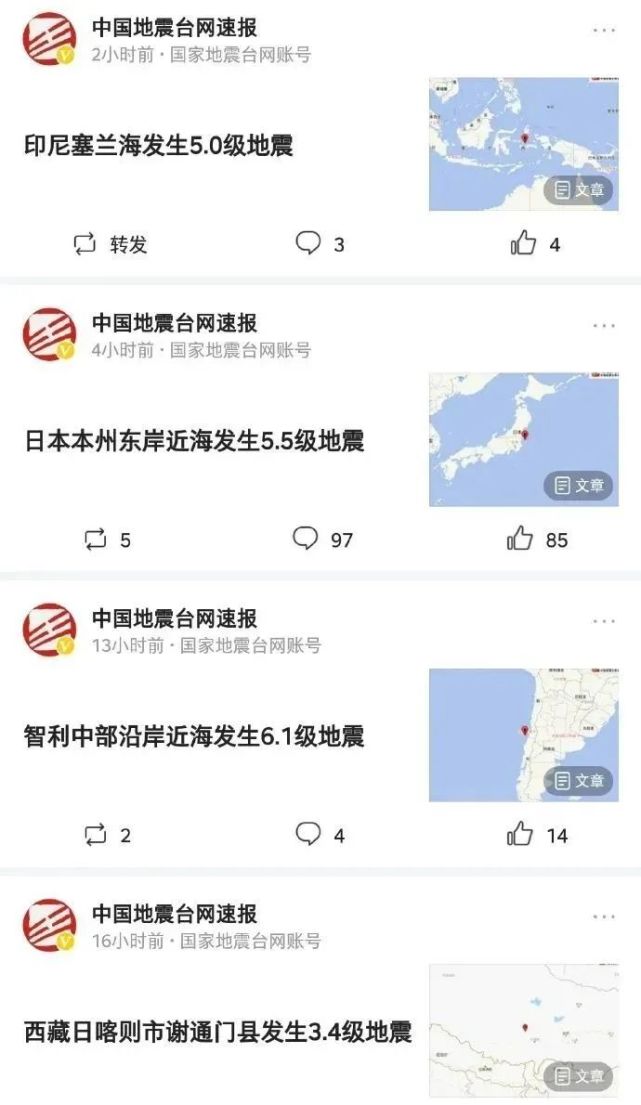Open overflow menu on the 印尼塞兰海 post
Image resolution: width=641 pixels, height=1105 pixels.
(x=604, y=30)
